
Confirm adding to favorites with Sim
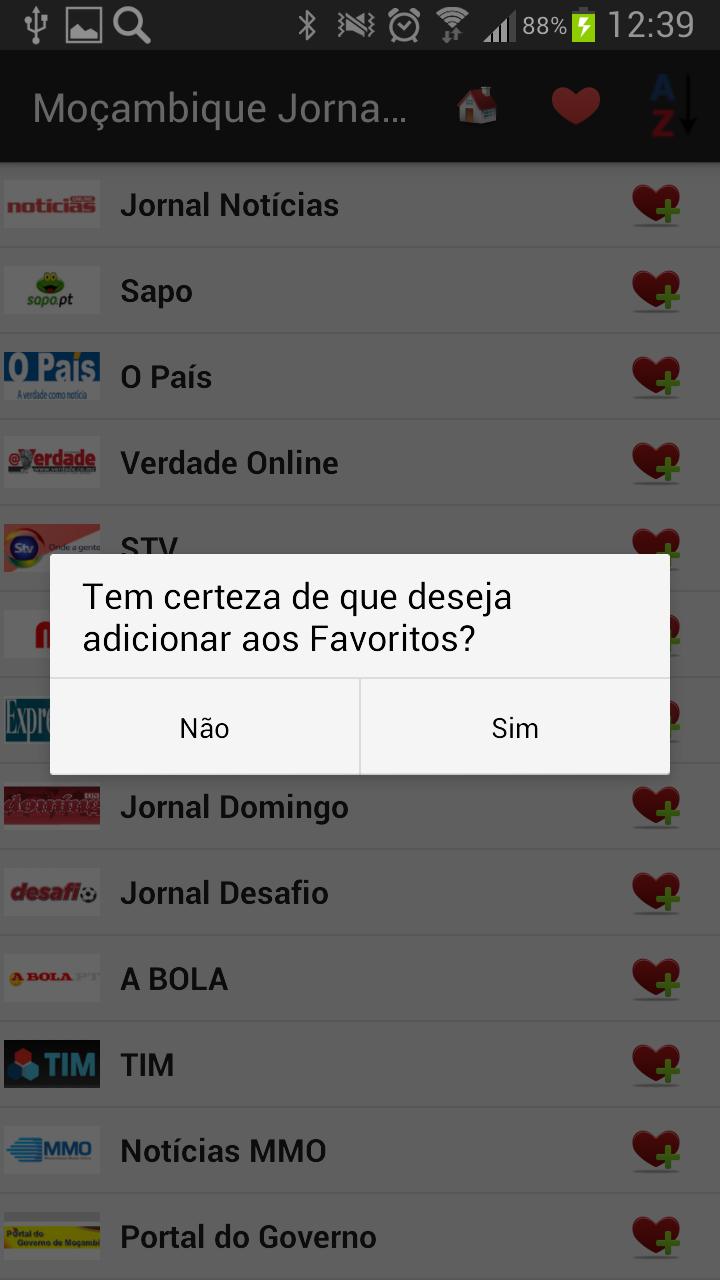click(515, 728)
